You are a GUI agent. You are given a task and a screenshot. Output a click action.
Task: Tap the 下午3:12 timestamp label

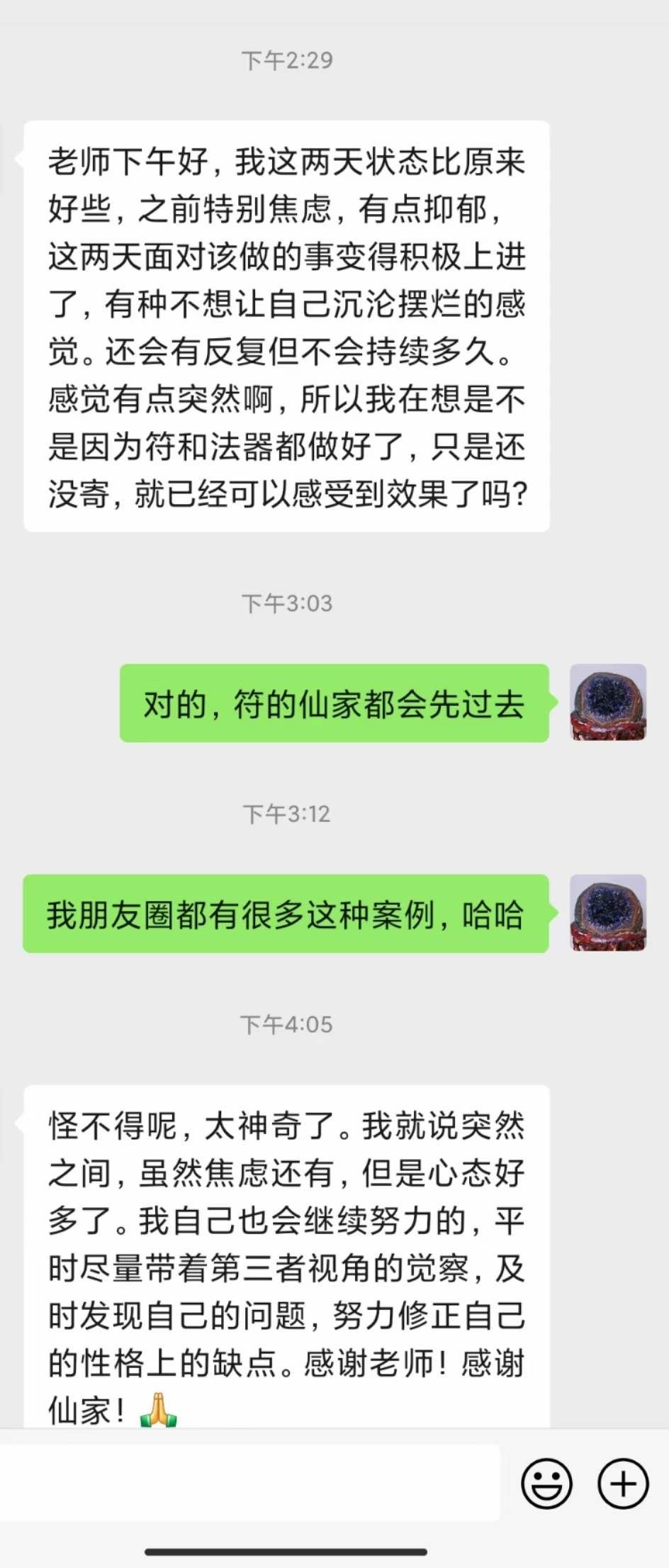tap(286, 815)
